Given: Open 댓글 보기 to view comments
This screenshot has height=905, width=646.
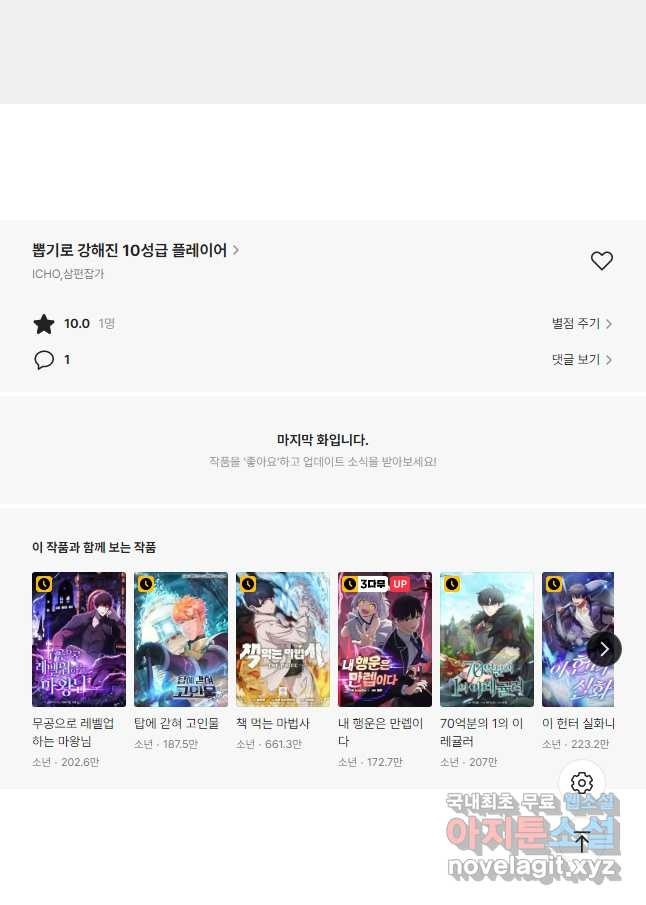Looking at the screenshot, I should (581, 360).
